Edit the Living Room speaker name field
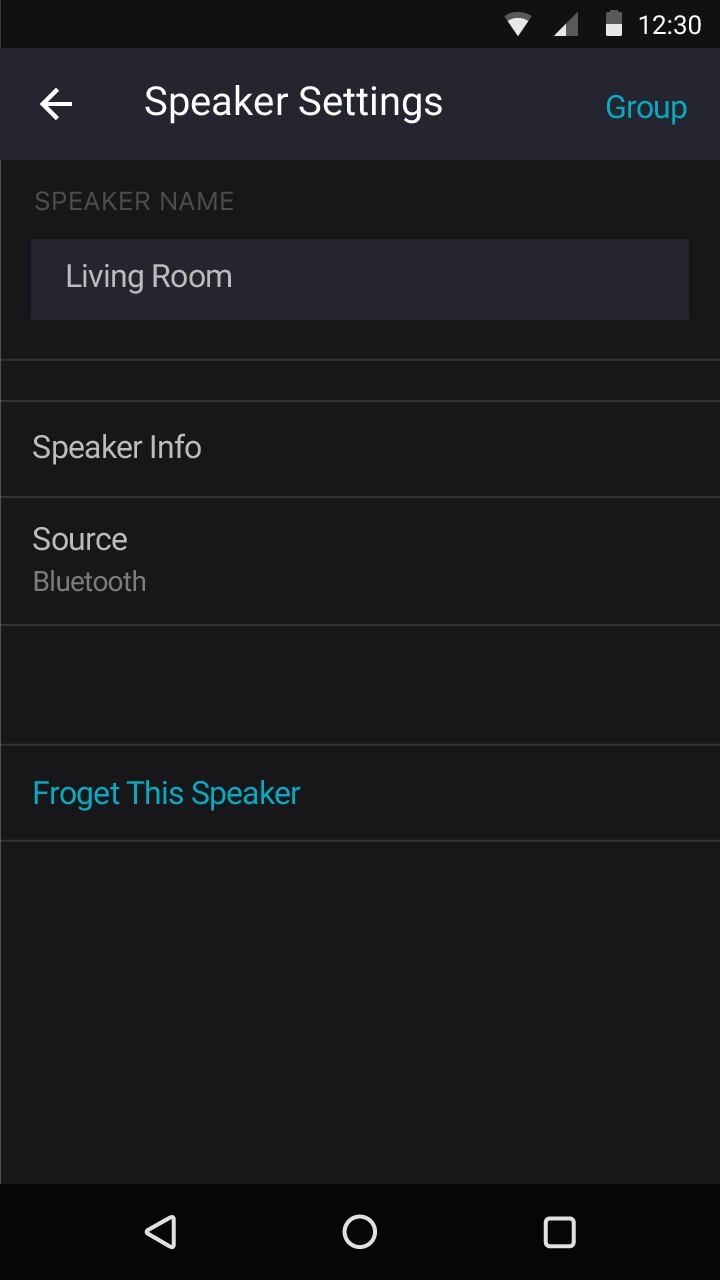 point(360,279)
